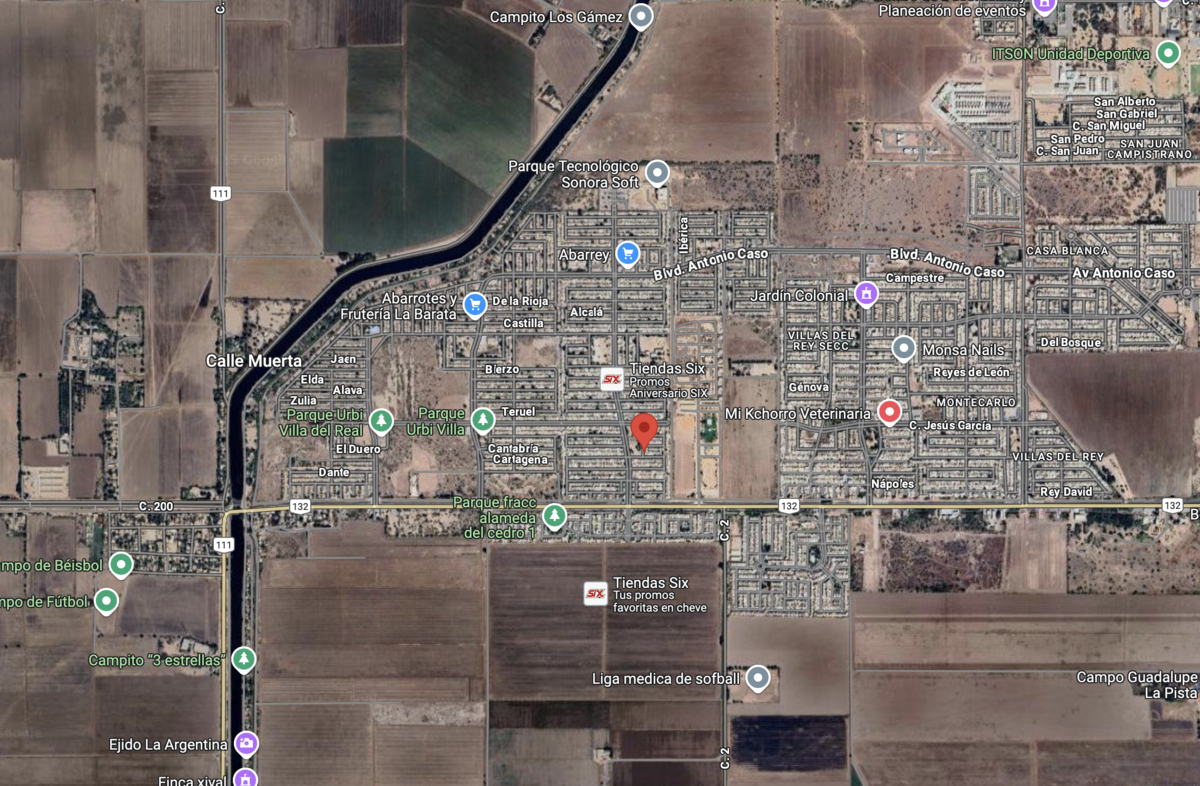Select the Parque Tecnológico Sonora Soft pin
The width and height of the screenshot is (1200, 786).
point(657,173)
